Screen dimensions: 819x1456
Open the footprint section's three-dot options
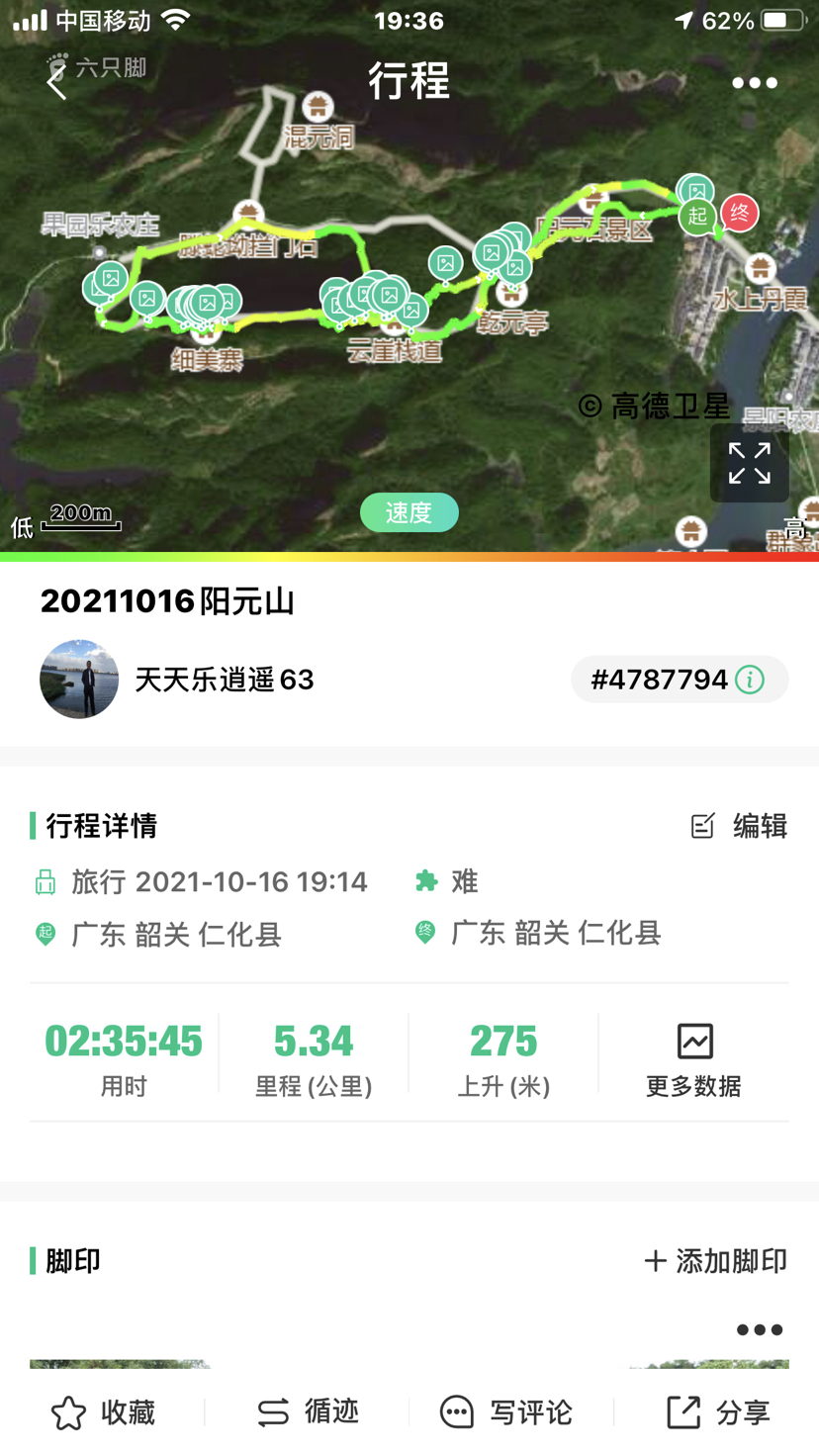coord(759,1330)
